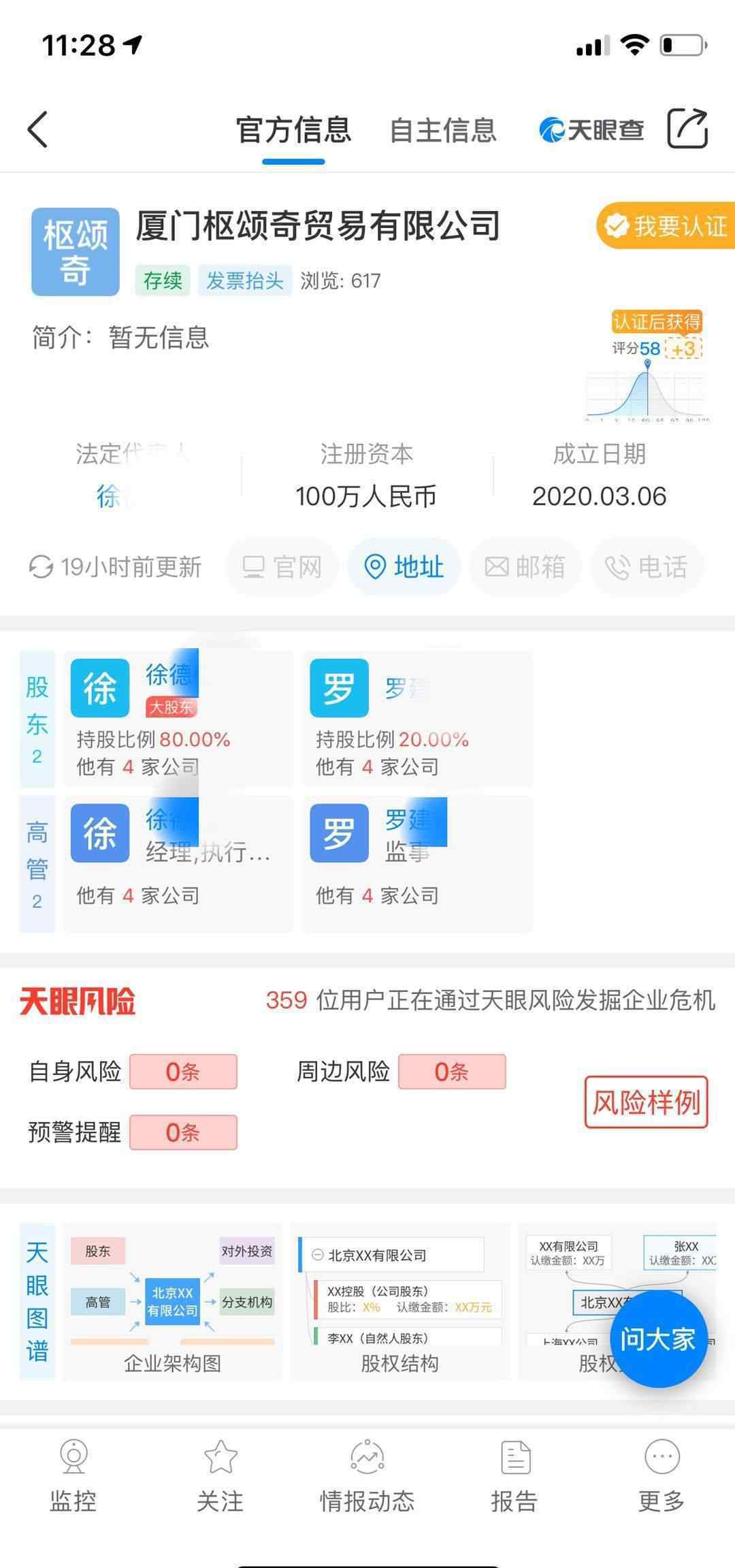This screenshot has height=1568, width=735.
Task: View 自身风险 0条 details
Action: [183, 1072]
